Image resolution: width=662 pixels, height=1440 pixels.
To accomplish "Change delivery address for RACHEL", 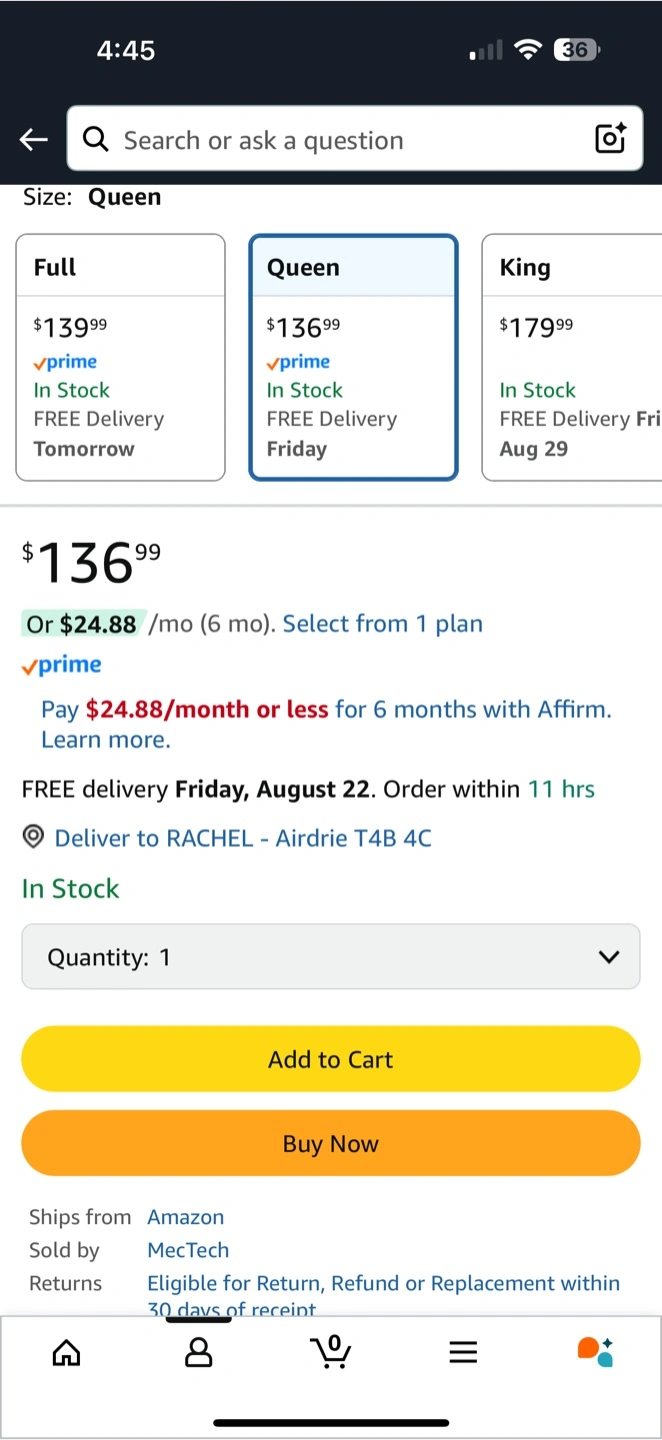I will pos(243,838).
